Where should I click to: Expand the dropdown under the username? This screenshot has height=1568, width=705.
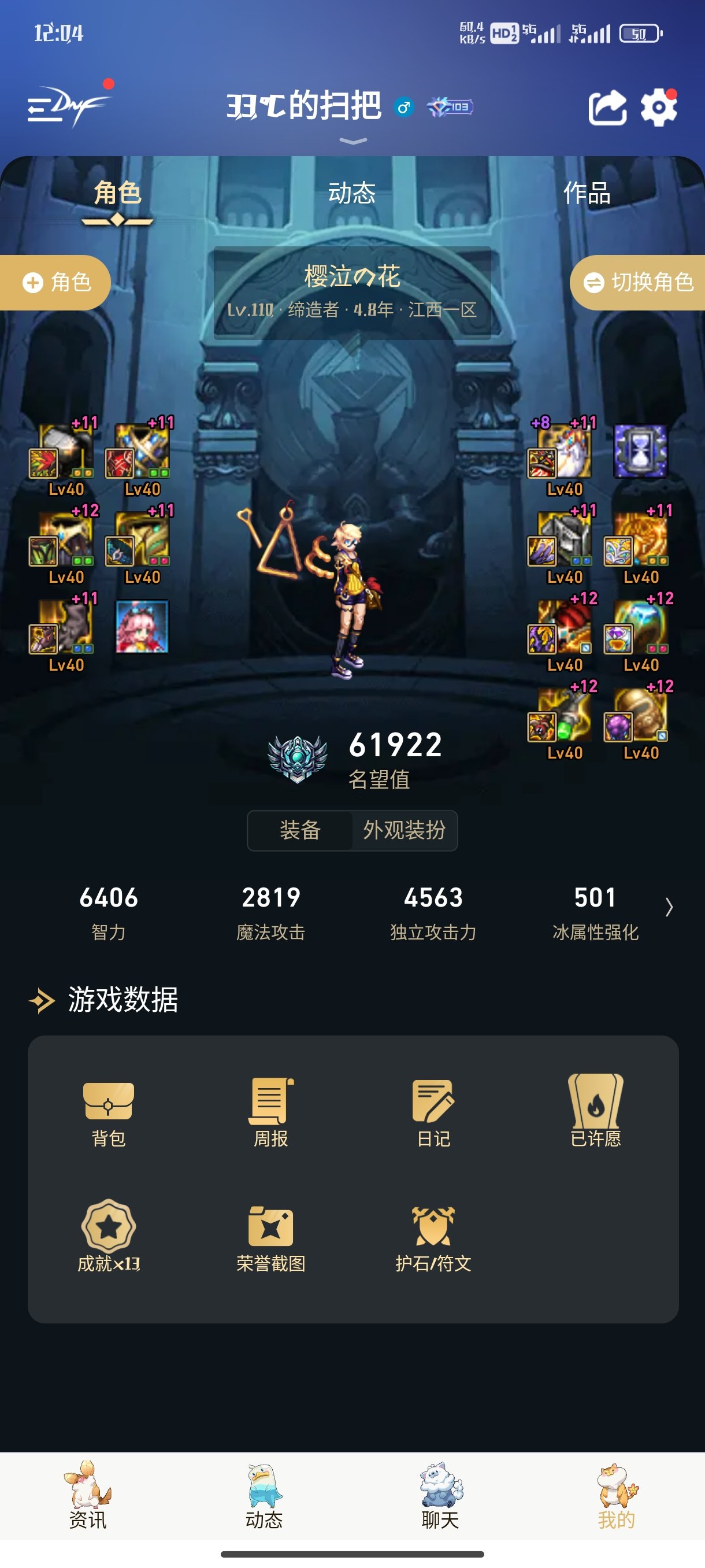(x=353, y=141)
